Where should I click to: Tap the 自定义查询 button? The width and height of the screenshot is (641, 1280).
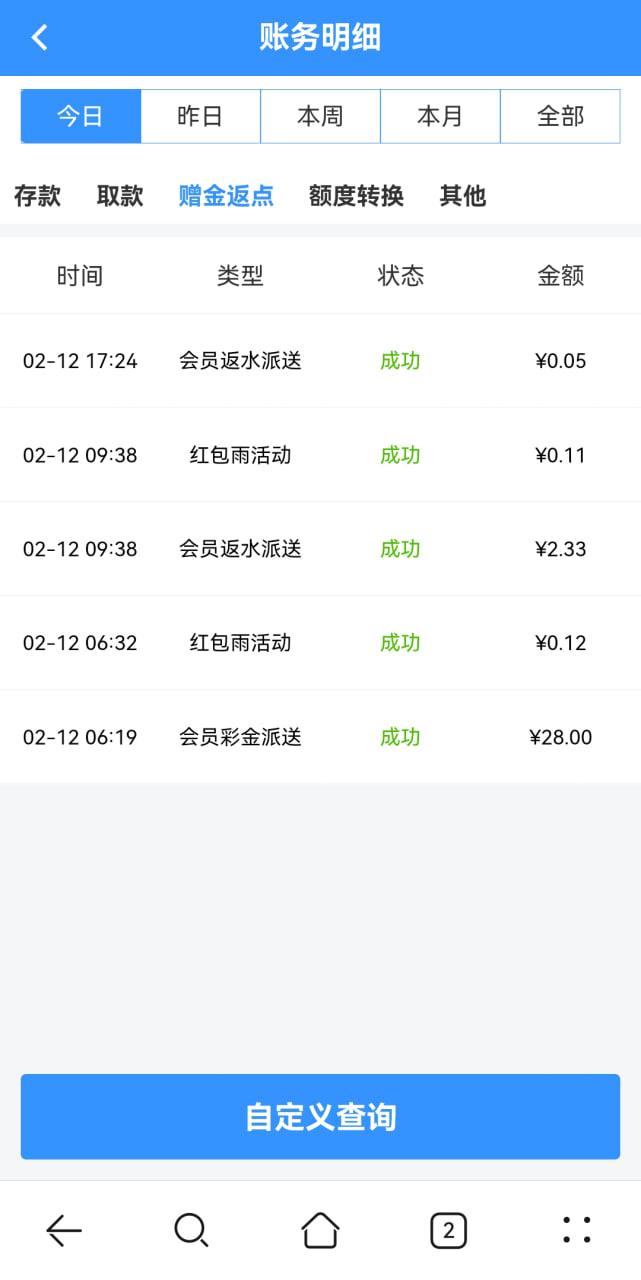coord(320,1117)
